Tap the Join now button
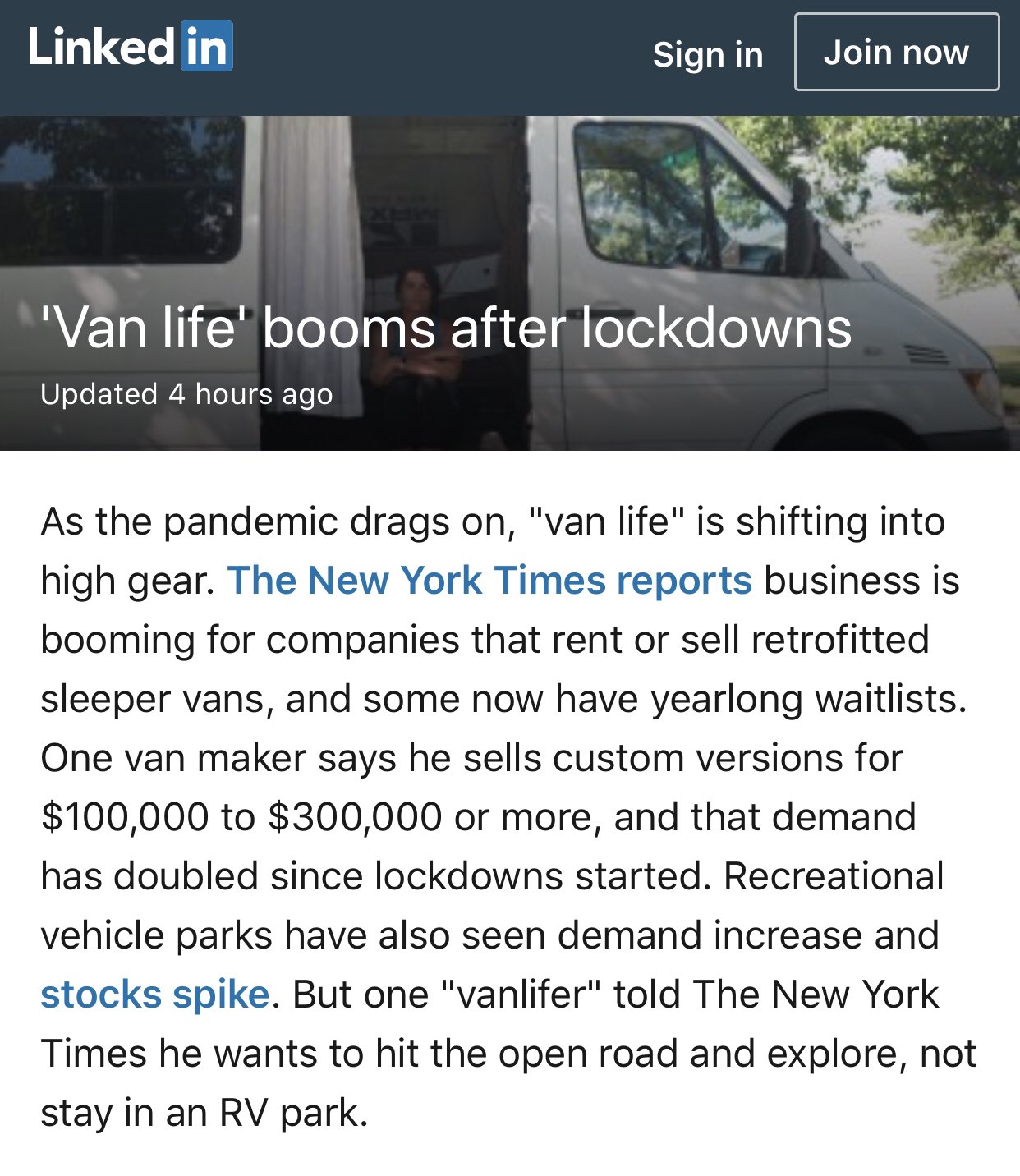The height and width of the screenshot is (1176, 1020). [x=896, y=52]
